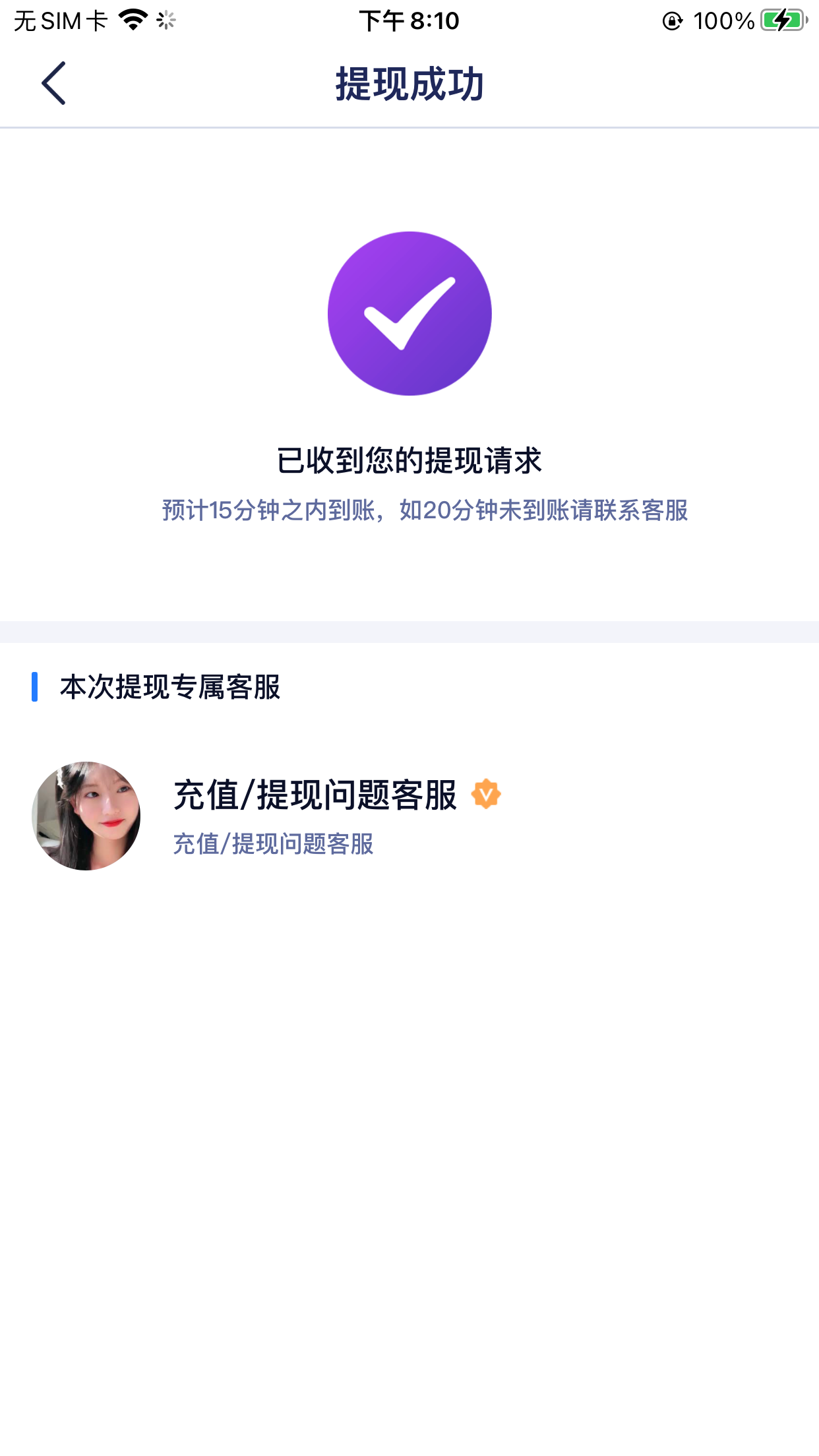Open the 充值/提现问题客服 support contact
Screen dimensions: 819x1456
click(x=315, y=815)
